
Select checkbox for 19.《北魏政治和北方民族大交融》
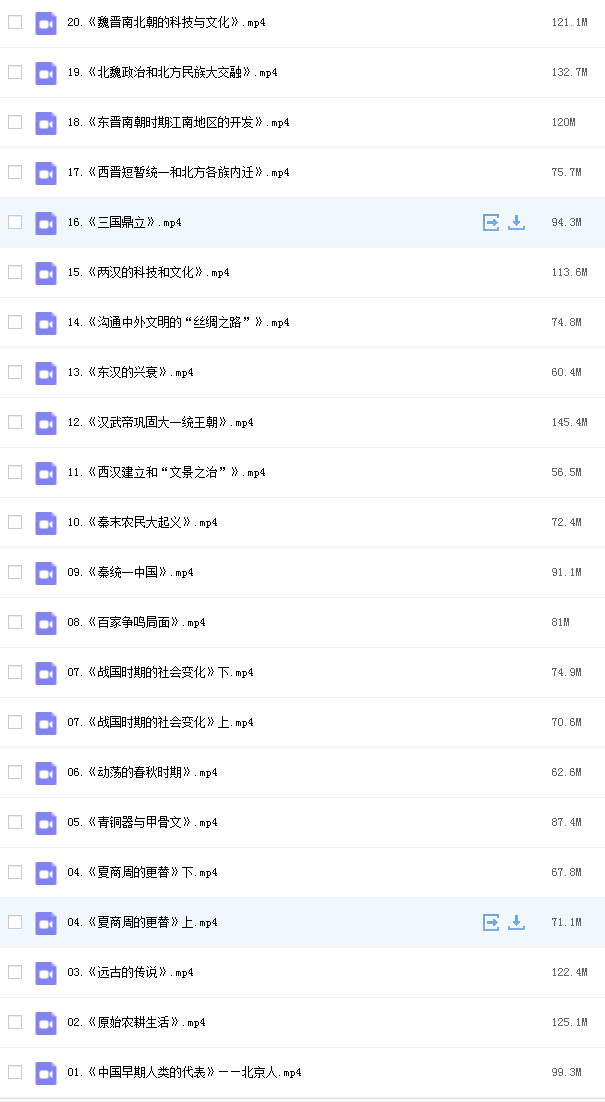15,72
